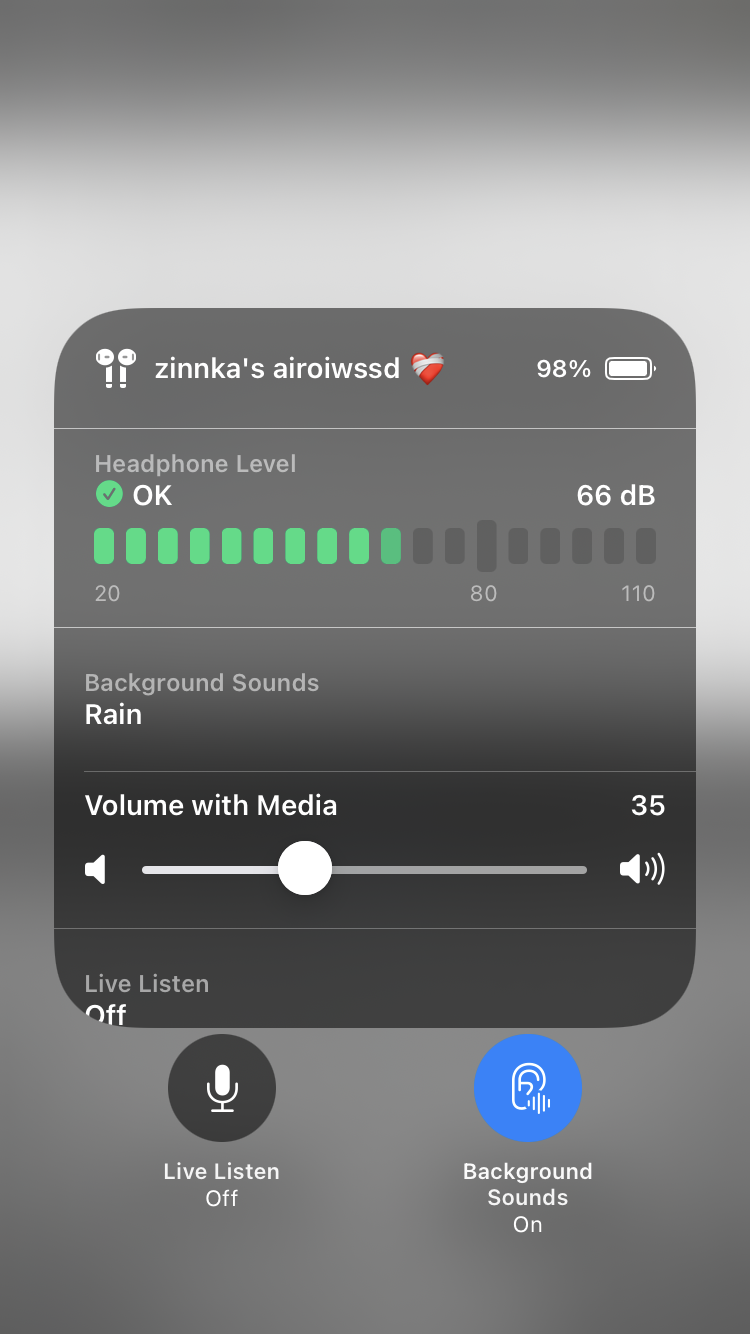750x1334 pixels.
Task: Tap the low volume speaker icon
Action: click(97, 869)
